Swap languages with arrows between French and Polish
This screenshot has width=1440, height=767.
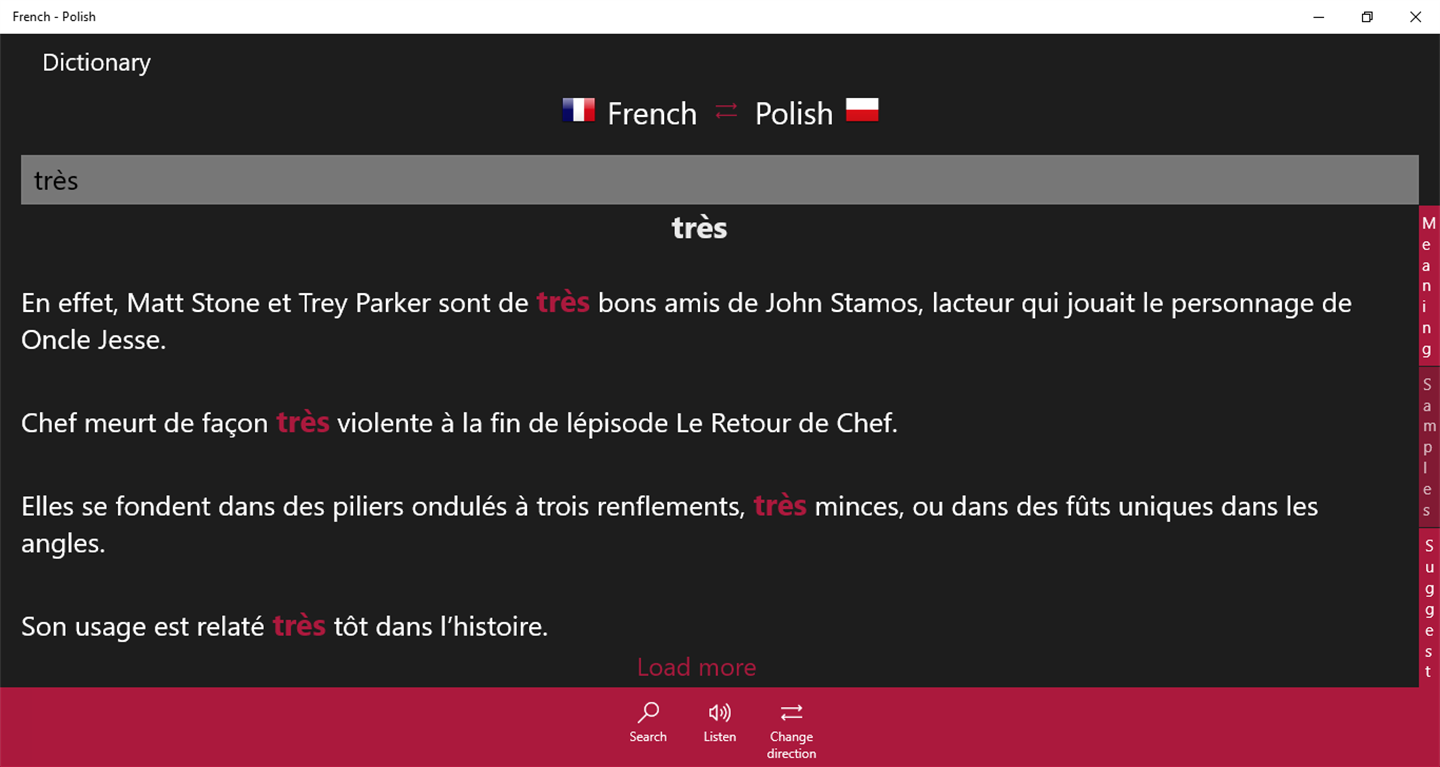point(726,111)
